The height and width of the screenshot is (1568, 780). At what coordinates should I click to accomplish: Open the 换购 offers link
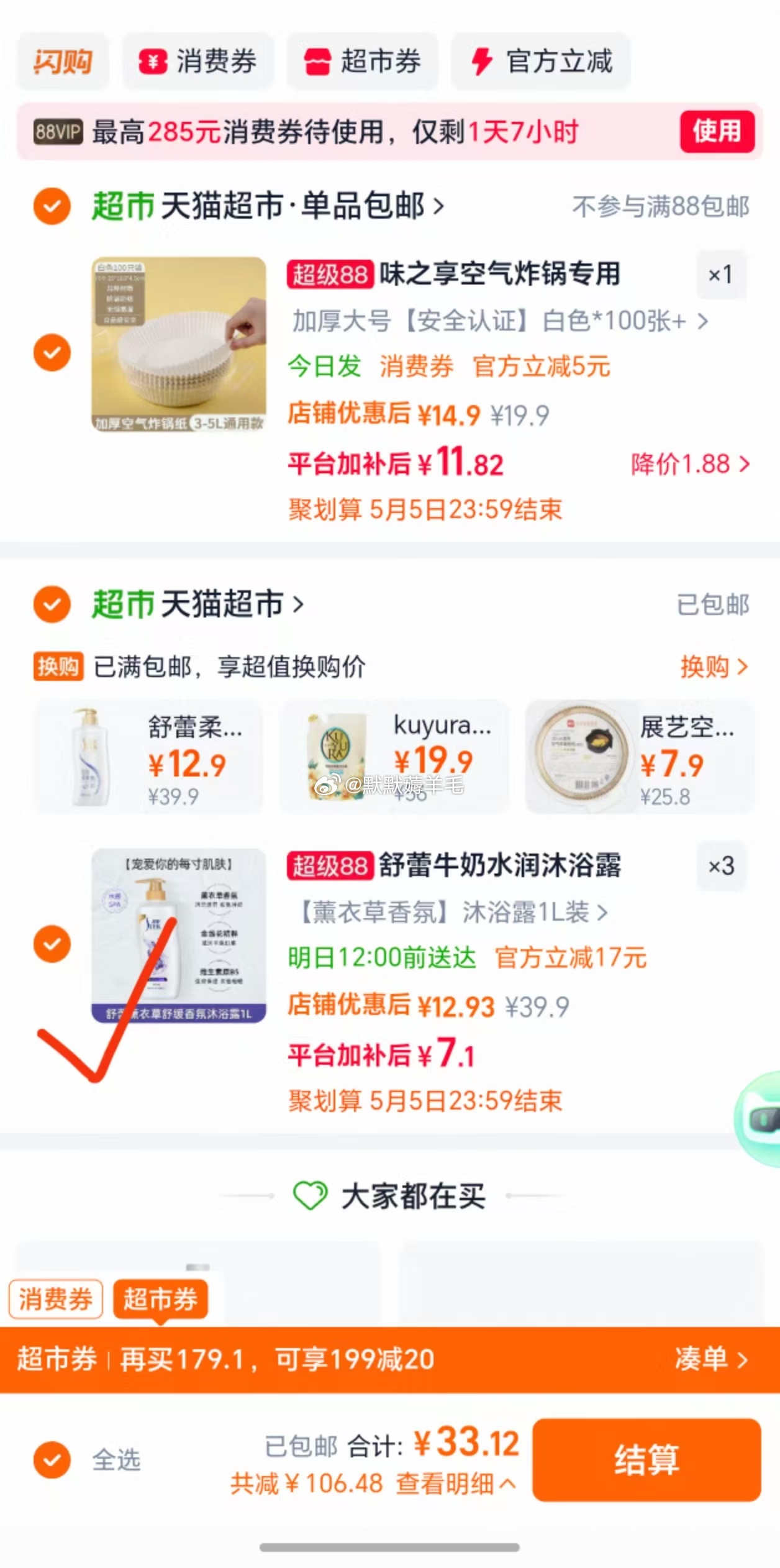[714, 667]
